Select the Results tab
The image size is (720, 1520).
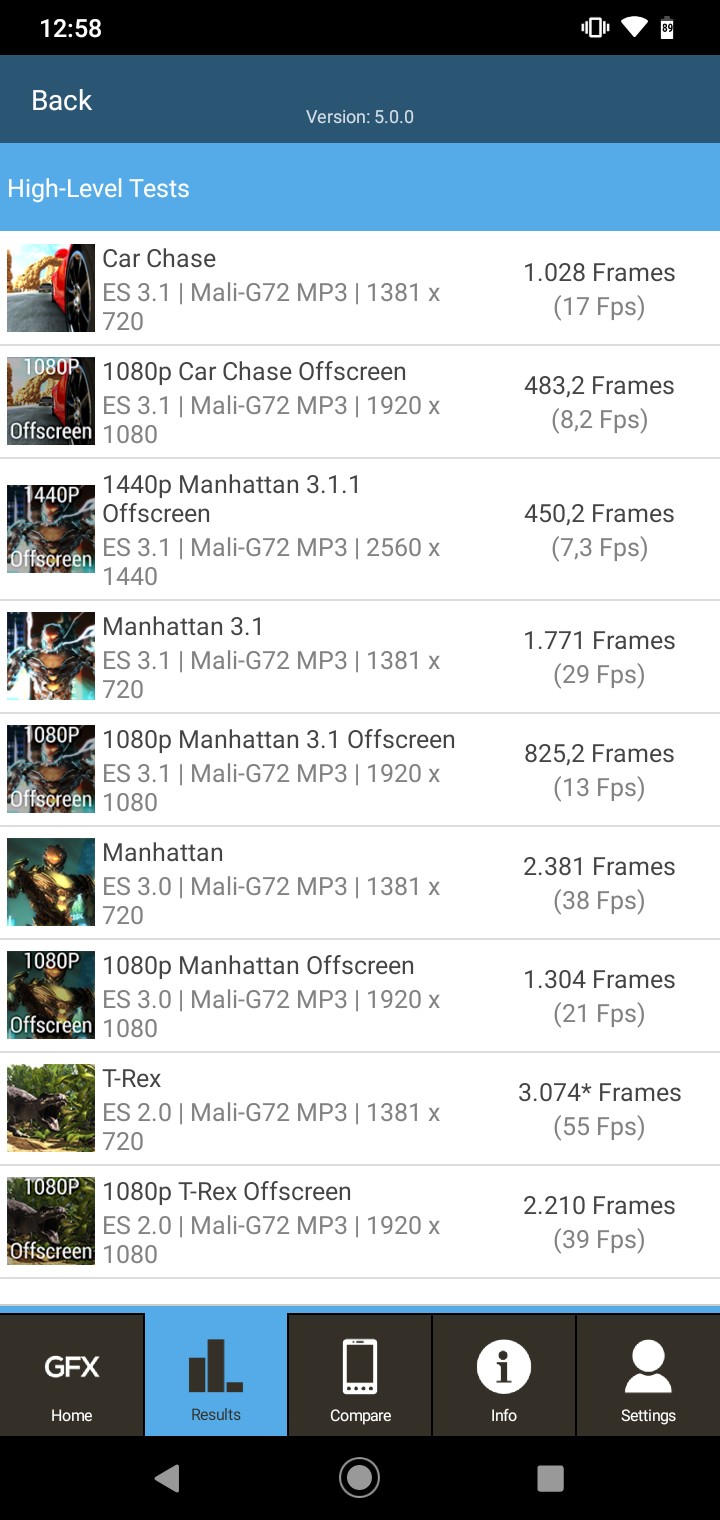coord(216,1375)
